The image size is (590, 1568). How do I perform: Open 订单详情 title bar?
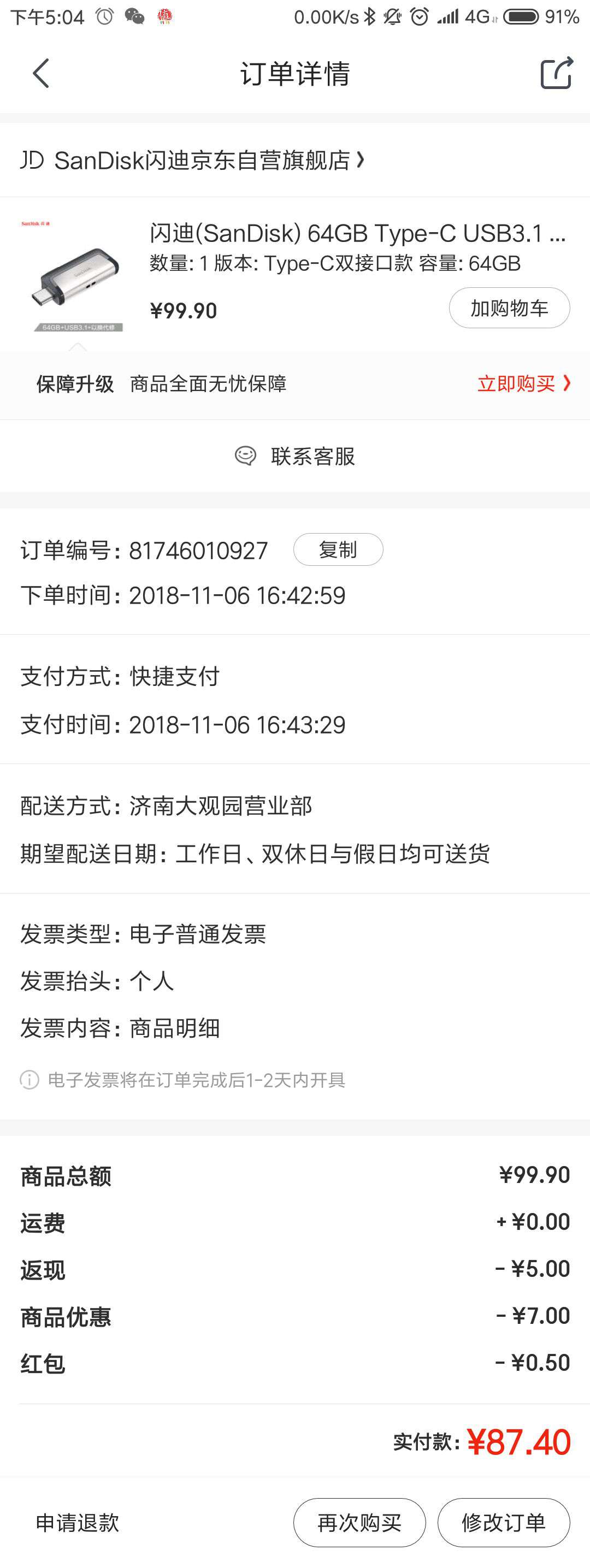coord(294,73)
